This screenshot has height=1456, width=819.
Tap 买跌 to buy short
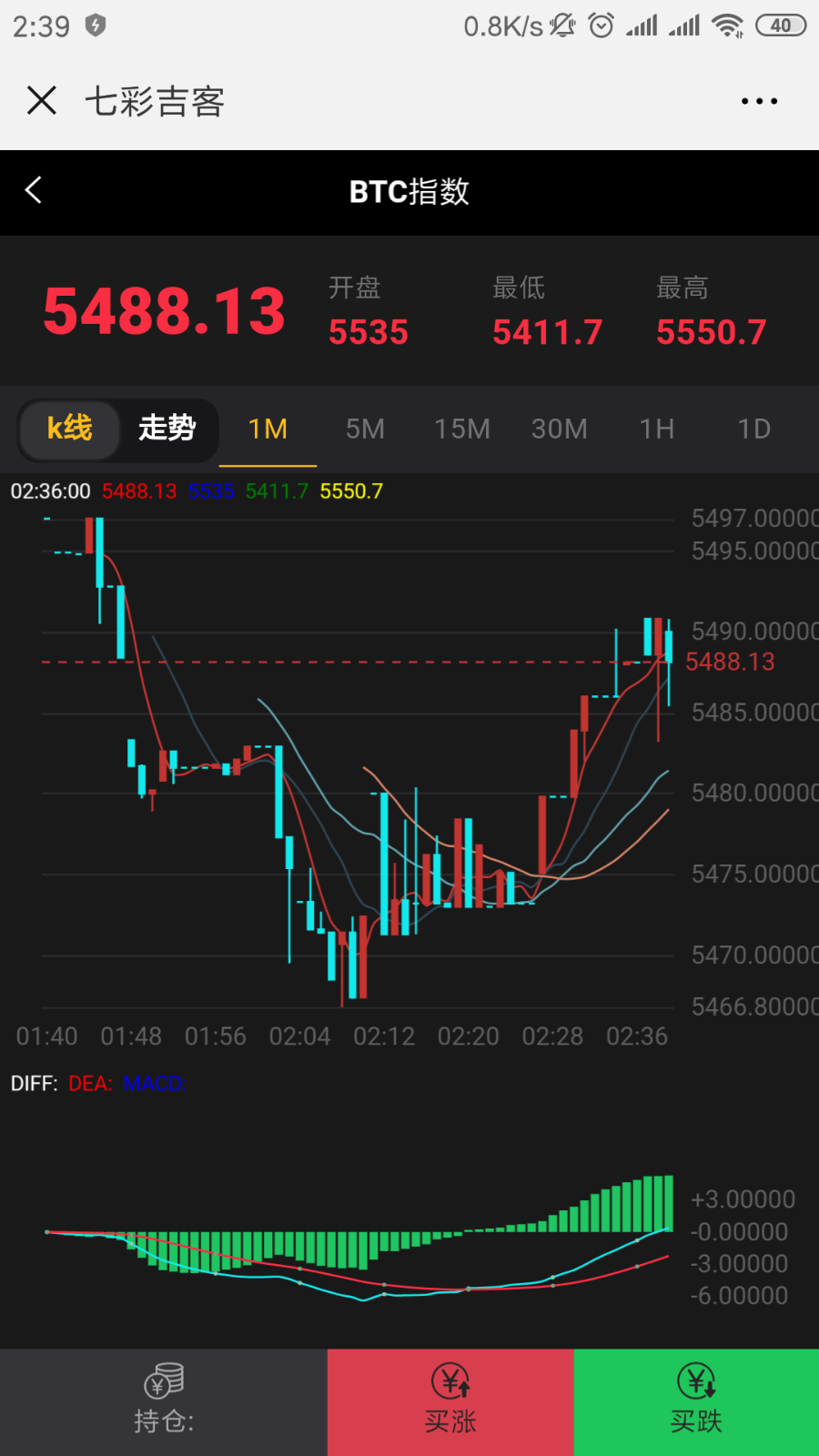(696, 1401)
